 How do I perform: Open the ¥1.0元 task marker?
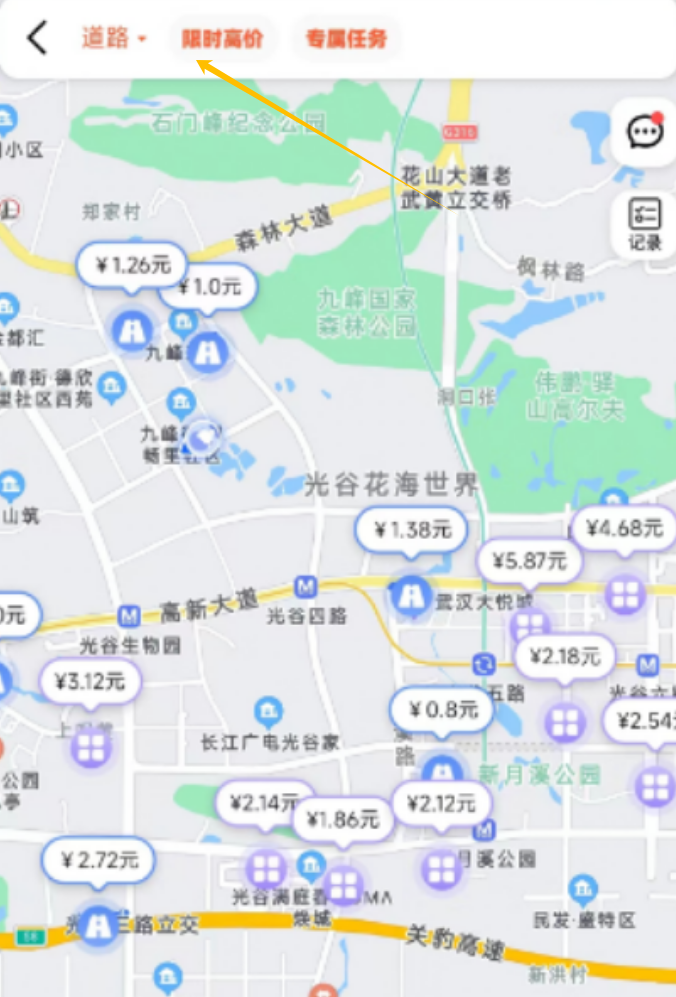coord(208,288)
